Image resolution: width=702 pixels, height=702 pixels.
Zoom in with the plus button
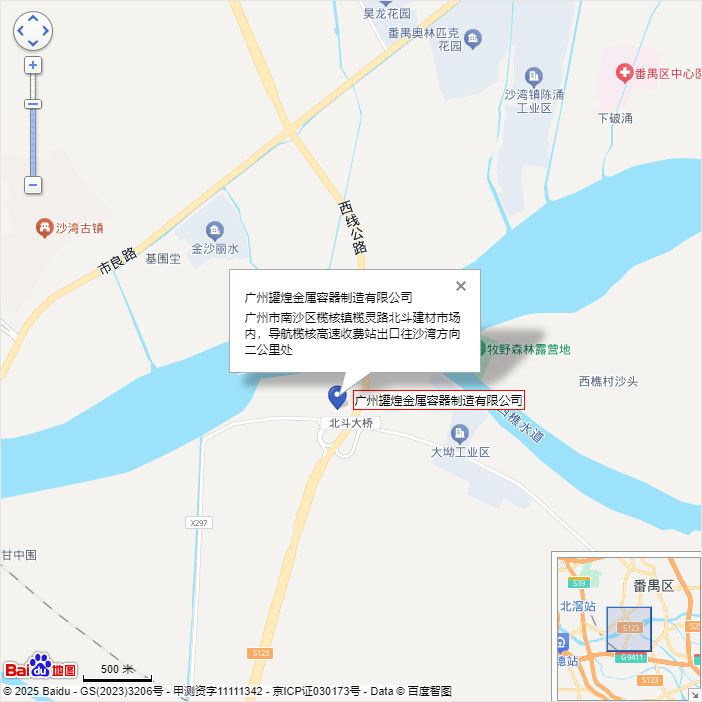pos(33,65)
